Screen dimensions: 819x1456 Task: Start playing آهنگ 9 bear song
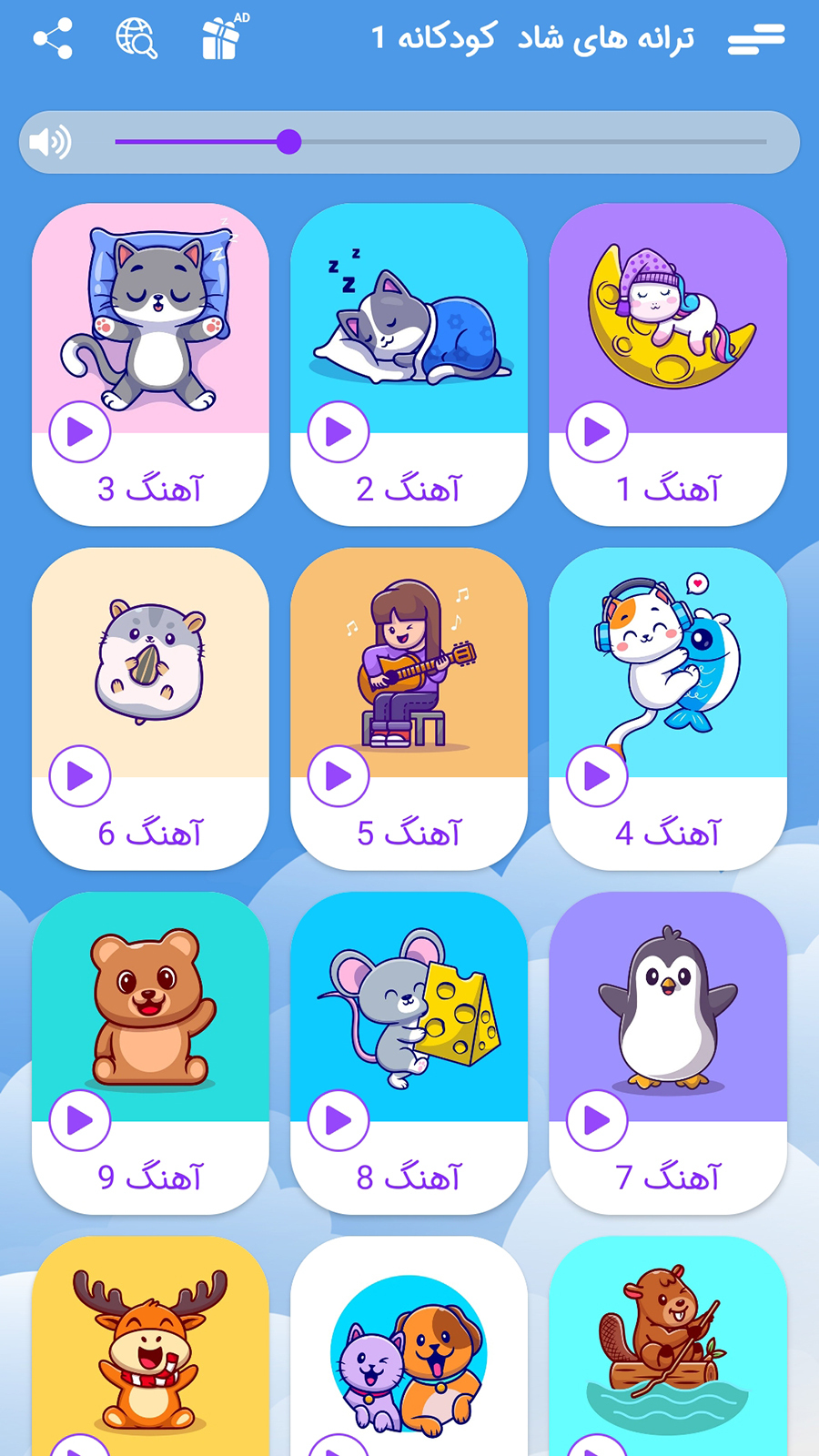[x=80, y=1120]
